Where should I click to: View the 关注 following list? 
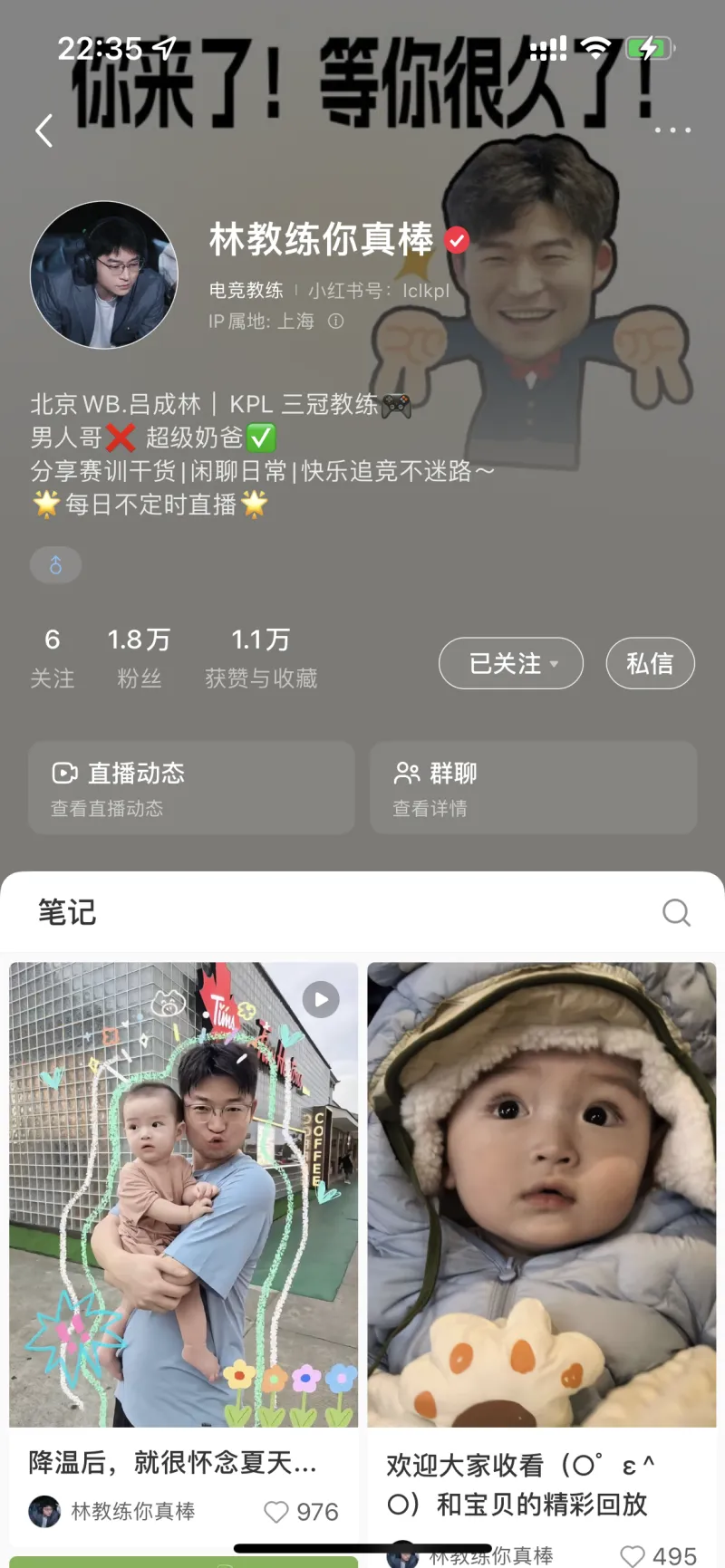53,659
